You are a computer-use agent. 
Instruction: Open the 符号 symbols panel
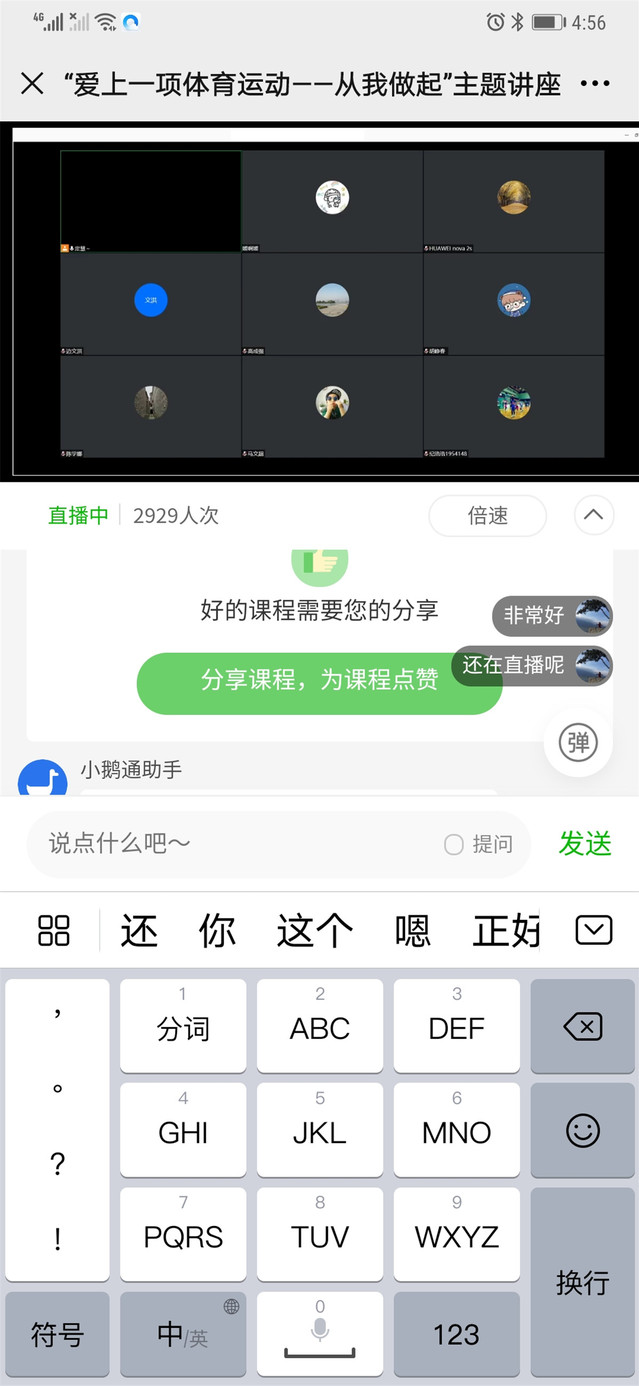[x=57, y=1334]
